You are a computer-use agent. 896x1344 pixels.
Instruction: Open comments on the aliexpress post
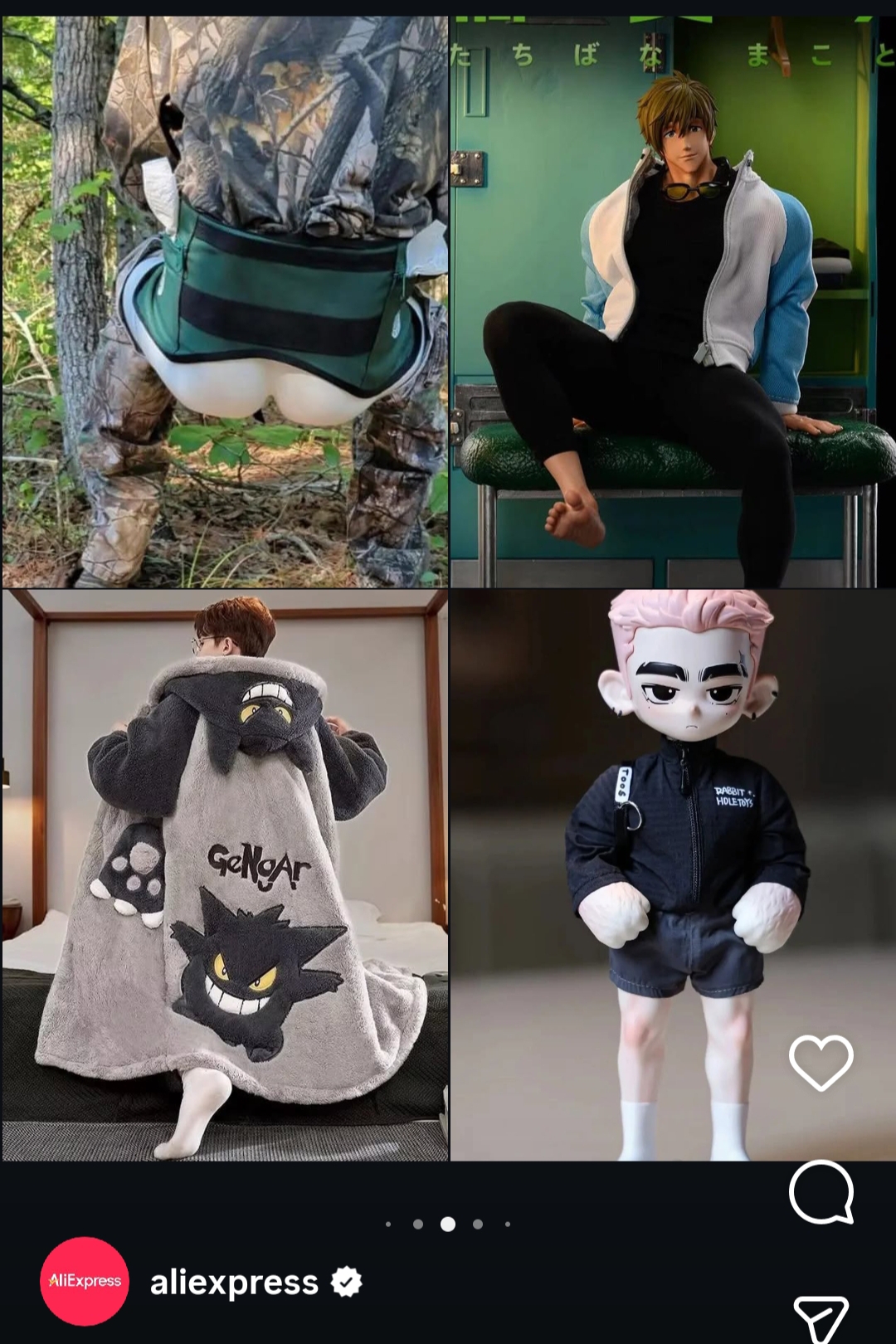pos(821,1192)
